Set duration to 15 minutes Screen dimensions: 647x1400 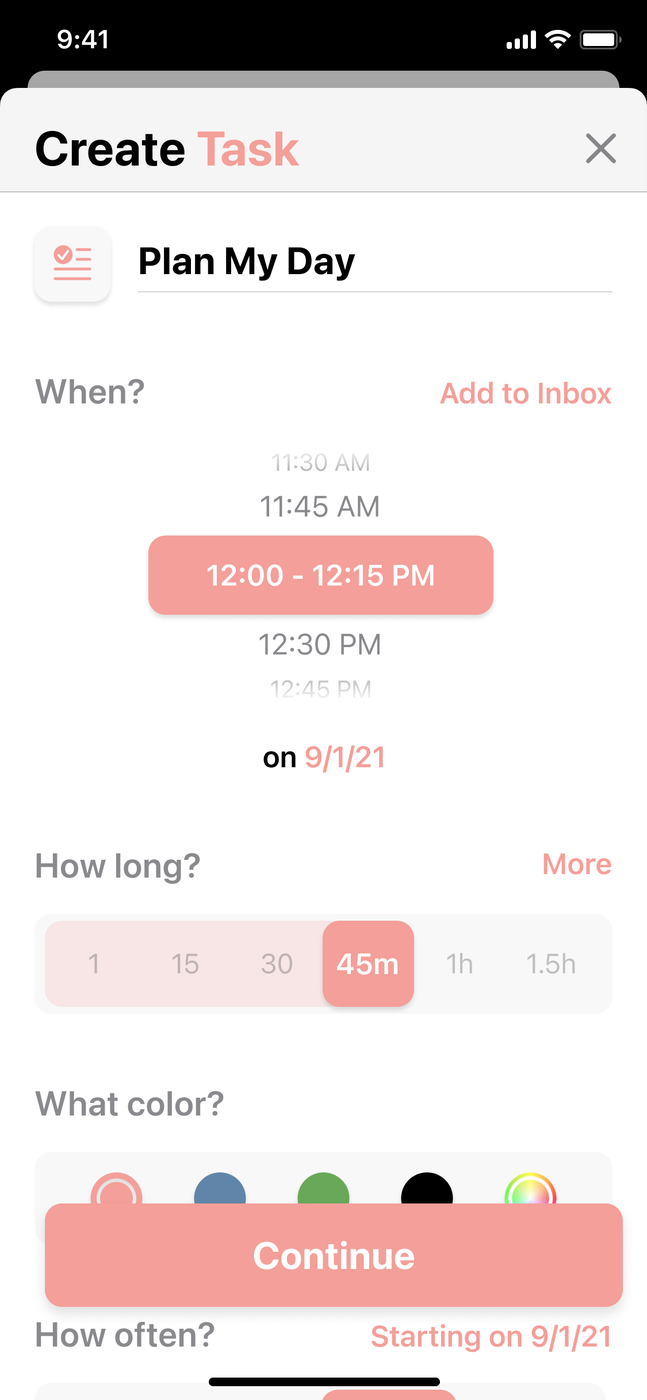pos(185,964)
